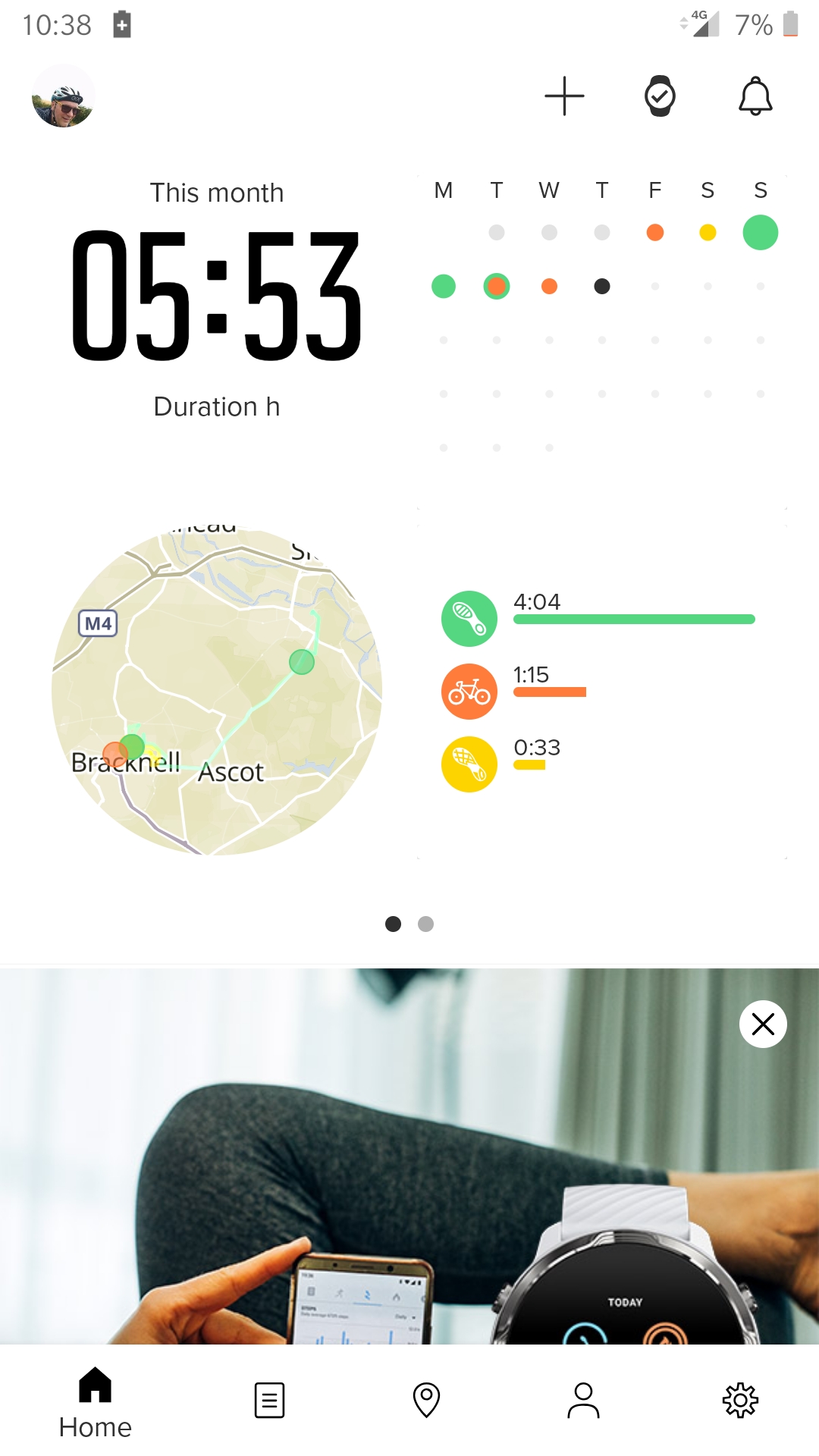The height and width of the screenshot is (1456, 819).
Task: Open the watch connection status
Action: (x=660, y=96)
